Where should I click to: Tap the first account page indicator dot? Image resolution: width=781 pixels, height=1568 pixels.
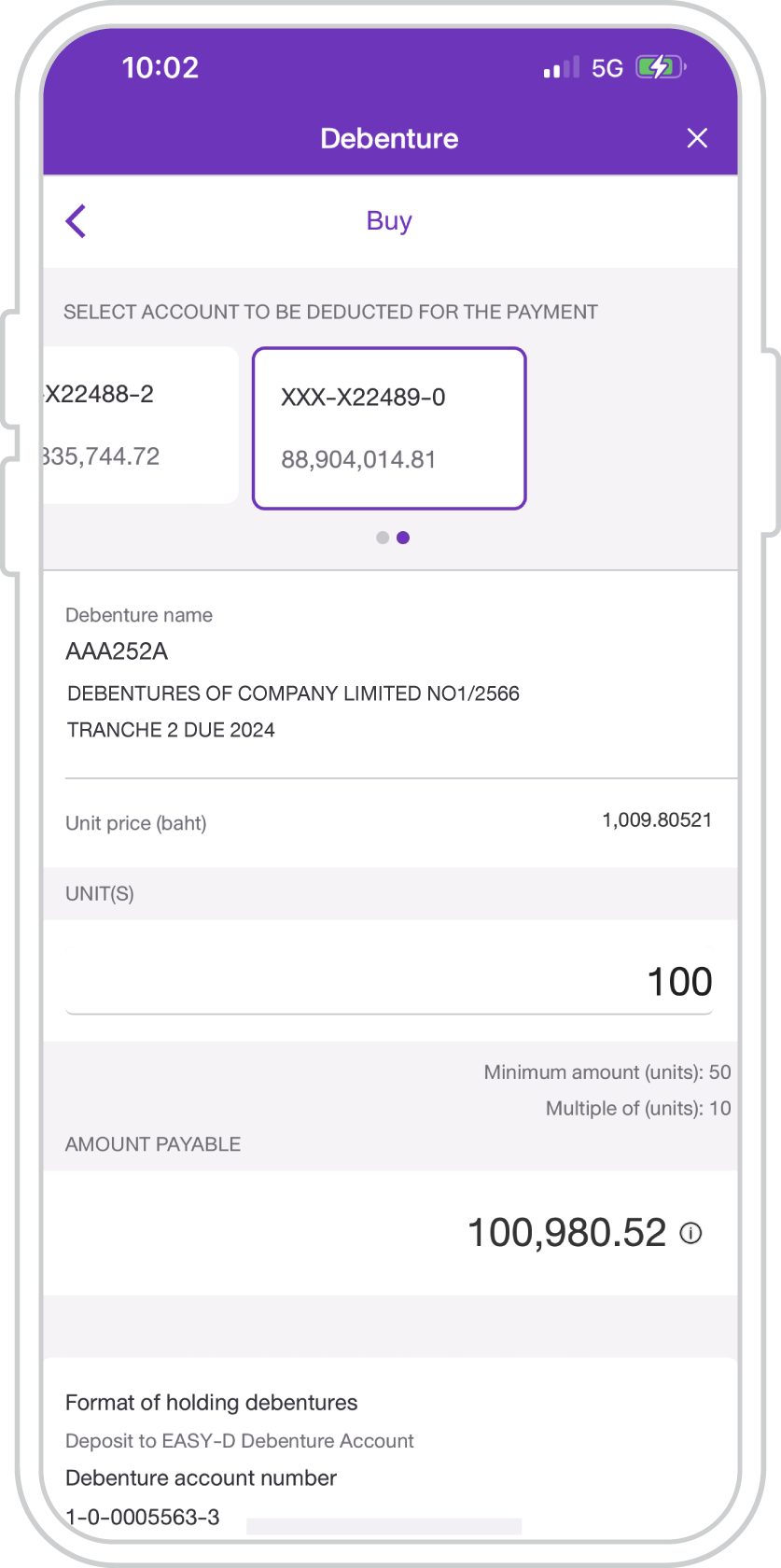tap(383, 538)
